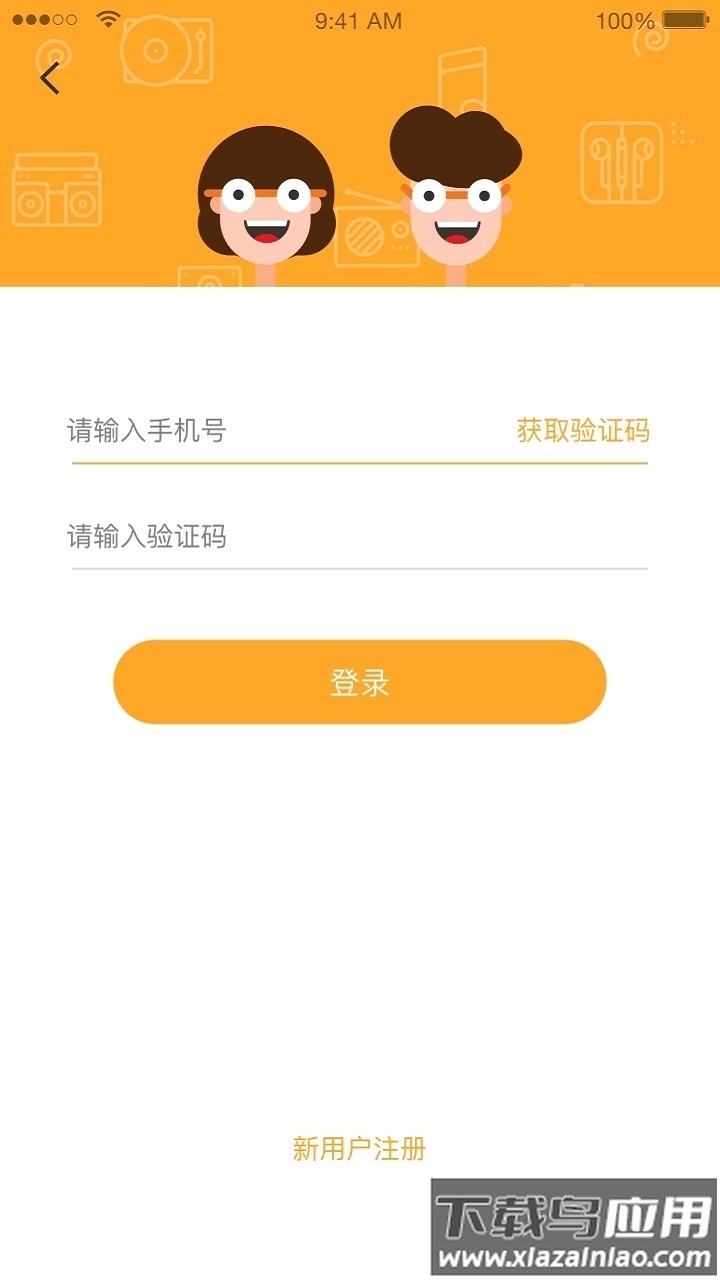
Task: Open 新用户注册 to register a new account
Action: (359, 1148)
